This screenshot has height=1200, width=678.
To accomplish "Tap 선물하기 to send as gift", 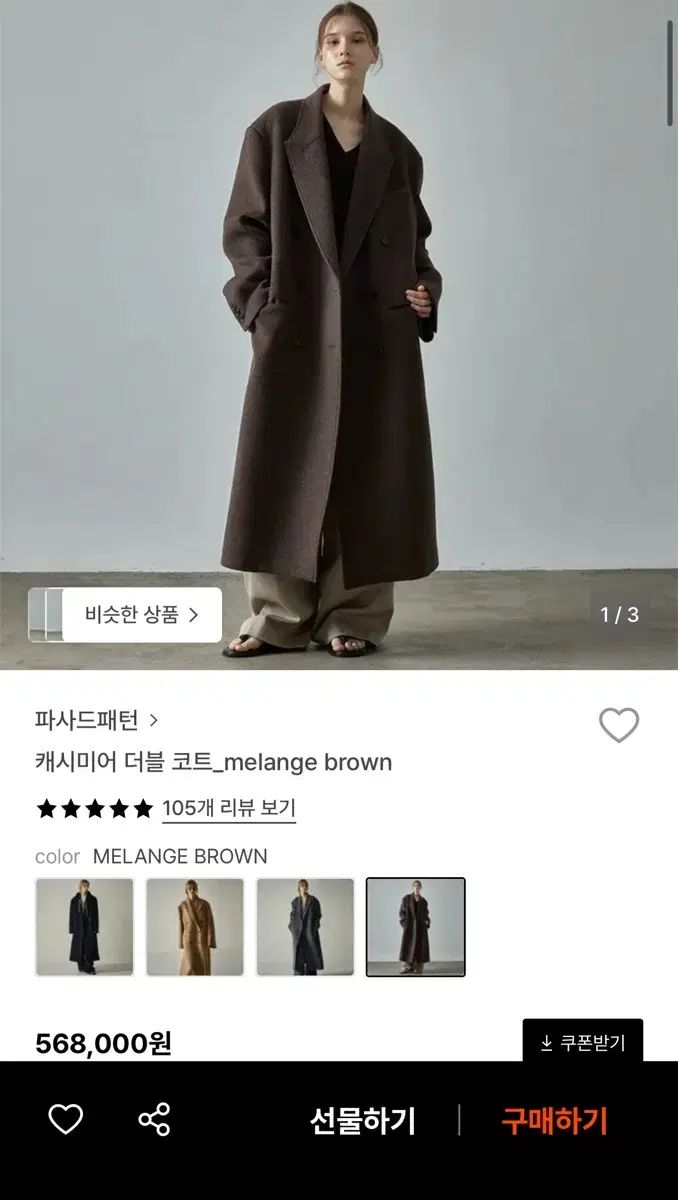I will pyautogui.click(x=362, y=1121).
